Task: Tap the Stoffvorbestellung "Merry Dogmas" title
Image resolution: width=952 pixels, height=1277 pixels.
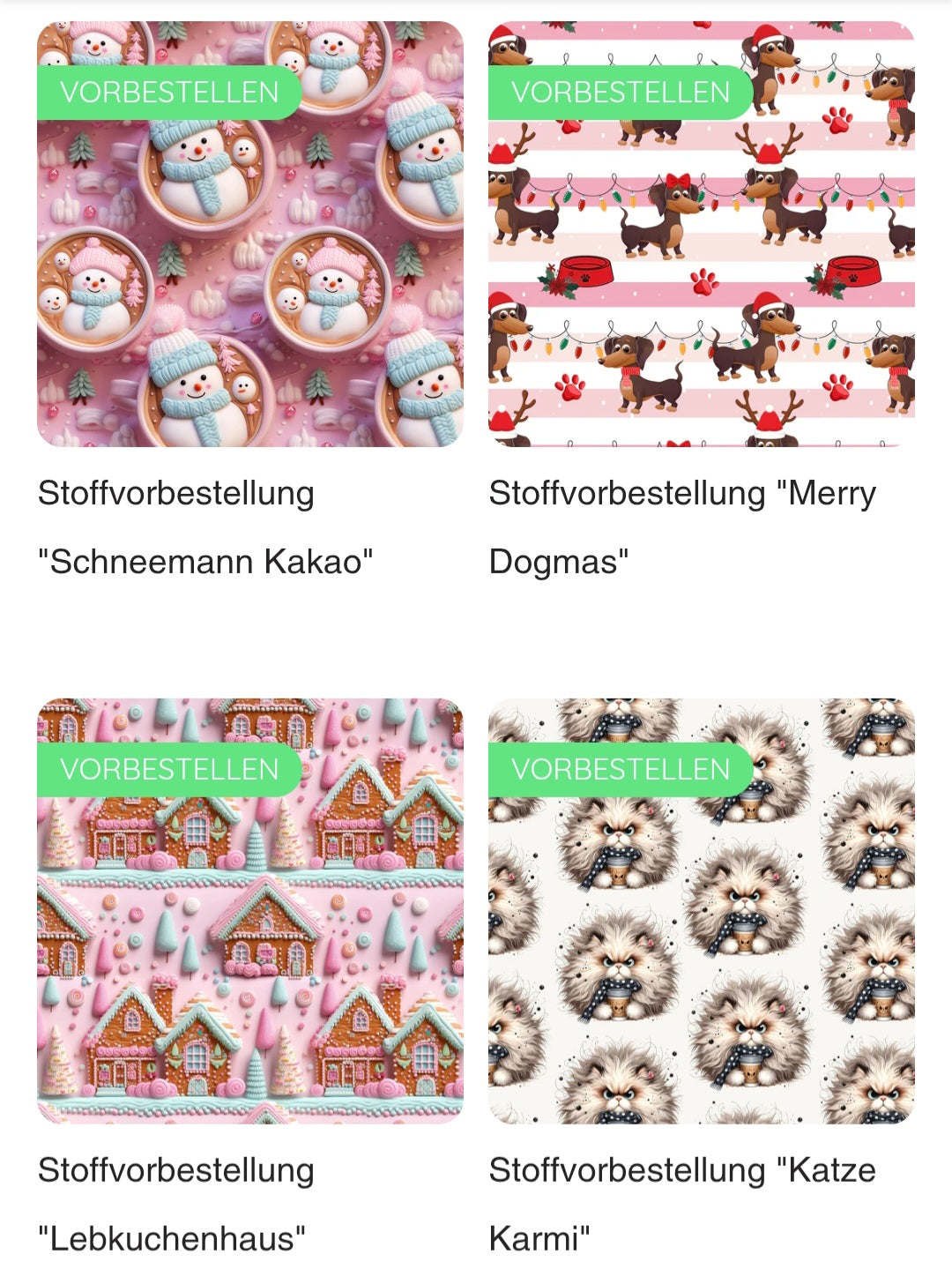Action: coord(681,526)
